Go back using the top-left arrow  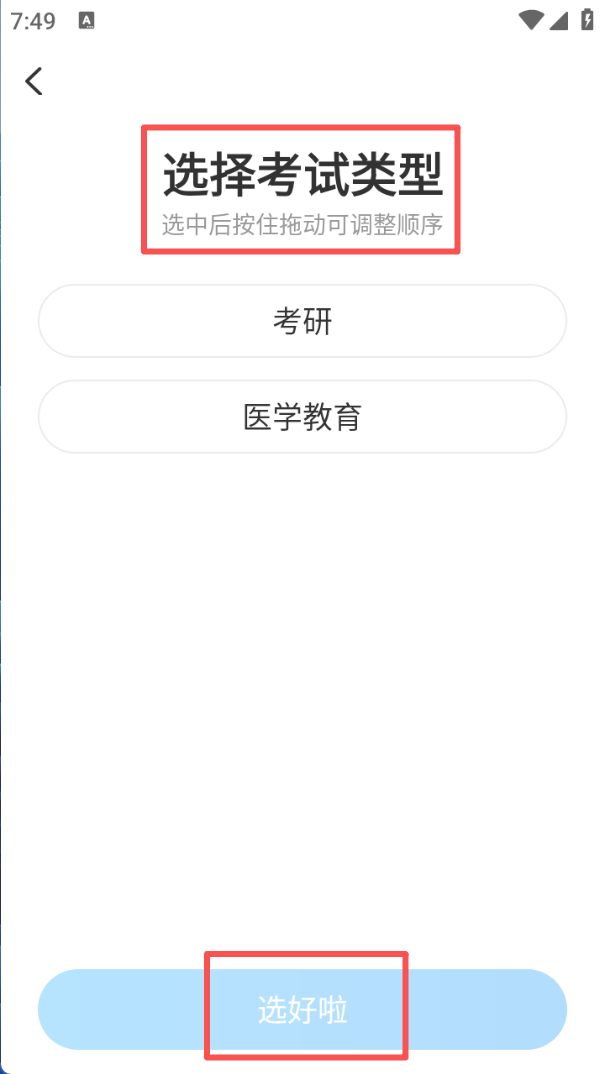pos(34,81)
